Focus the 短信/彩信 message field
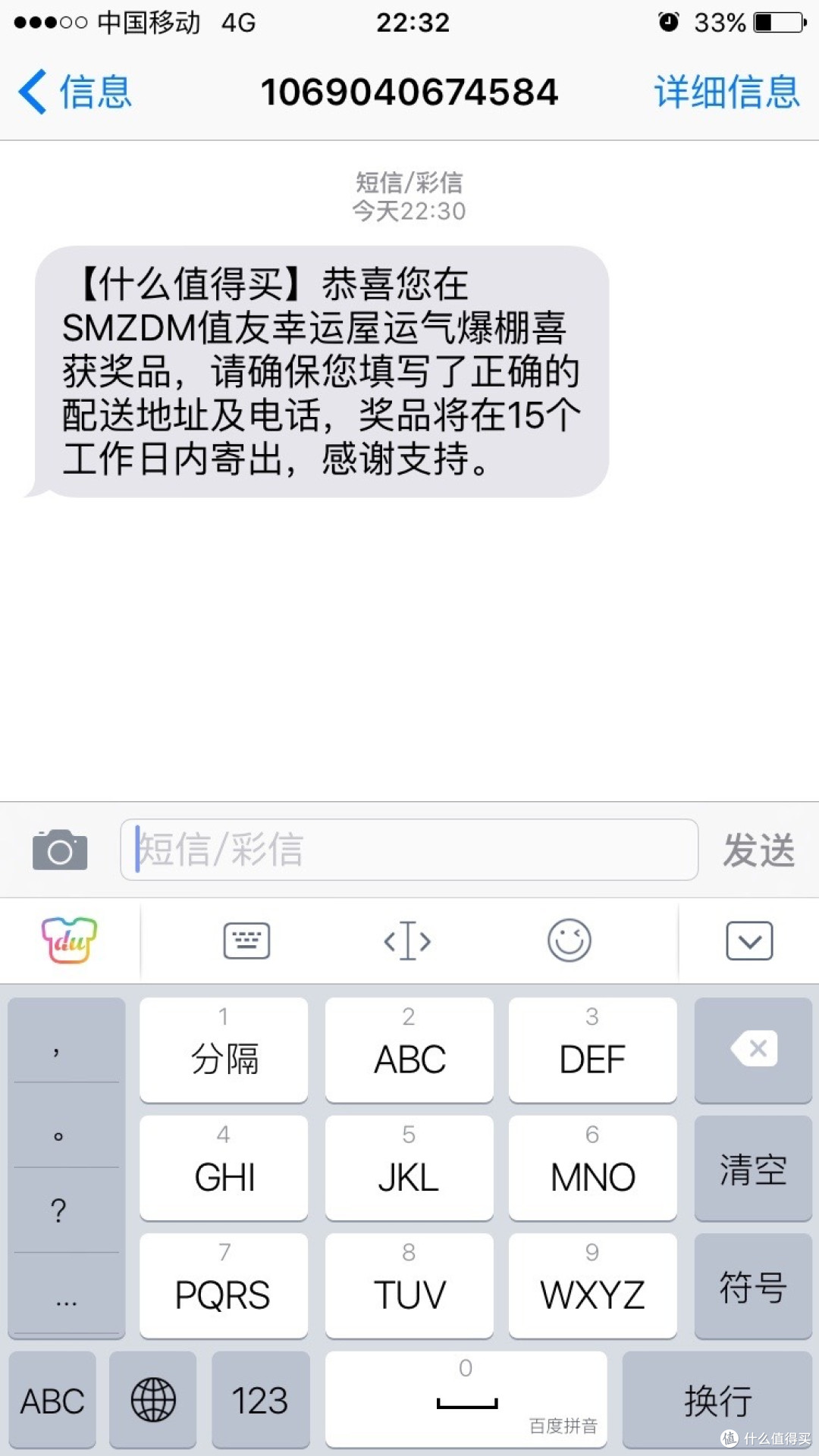This screenshot has width=819, height=1456. [409, 850]
